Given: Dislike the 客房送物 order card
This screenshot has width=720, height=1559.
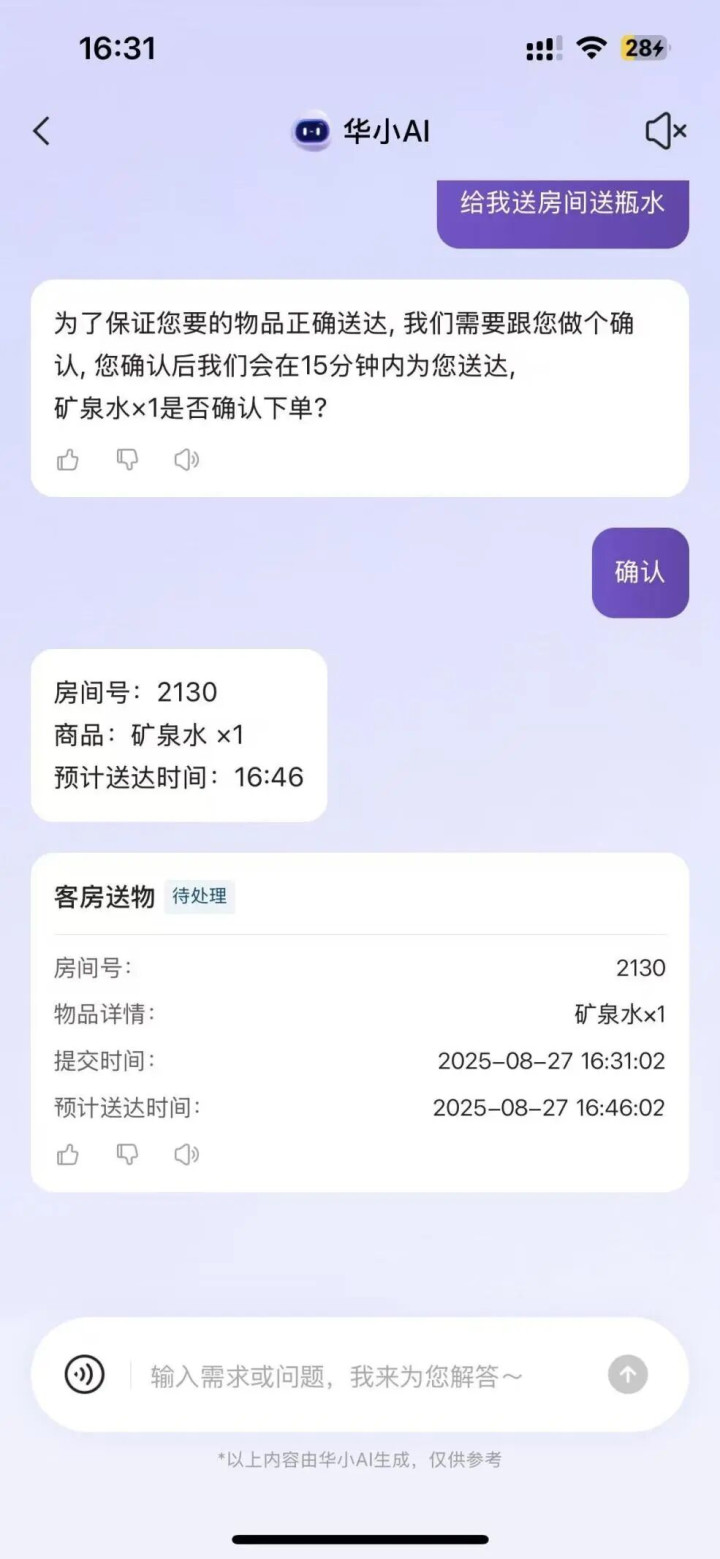Looking at the screenshot, I should (127, 1155).
